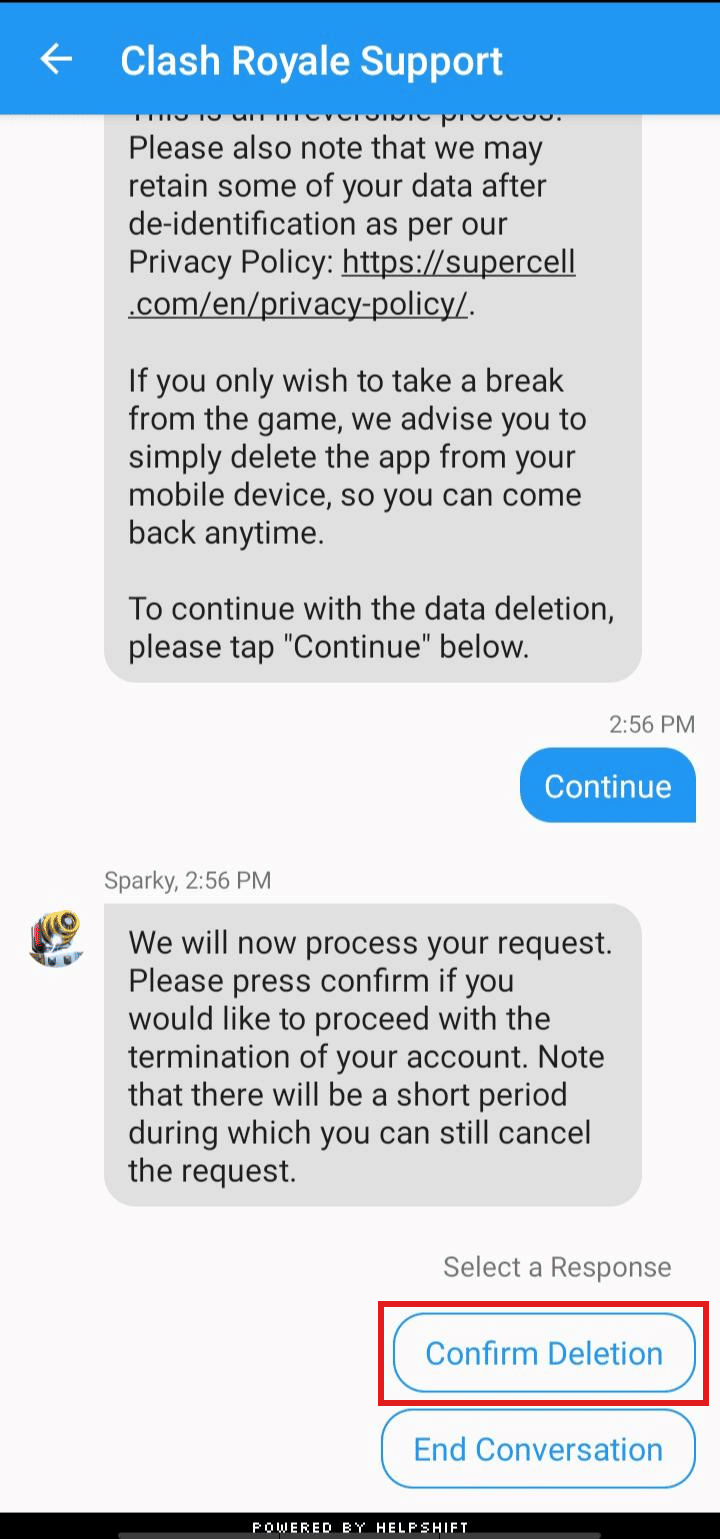Tap the 2:56 PM timestamp above Continue
Viewport: 720px width, 1539px height.
click(651, 723)
